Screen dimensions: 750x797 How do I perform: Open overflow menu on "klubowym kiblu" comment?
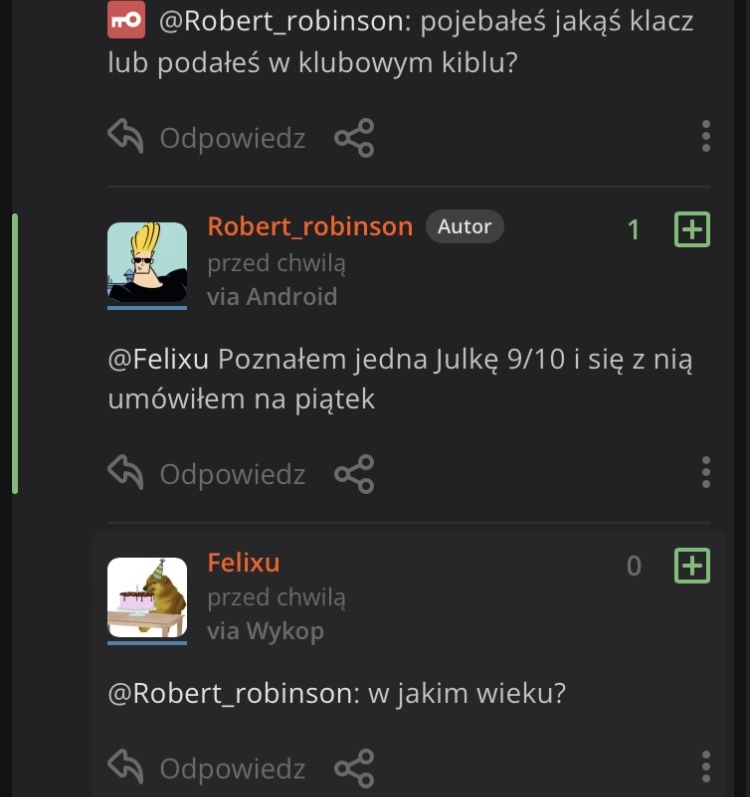tap(706, 136)
